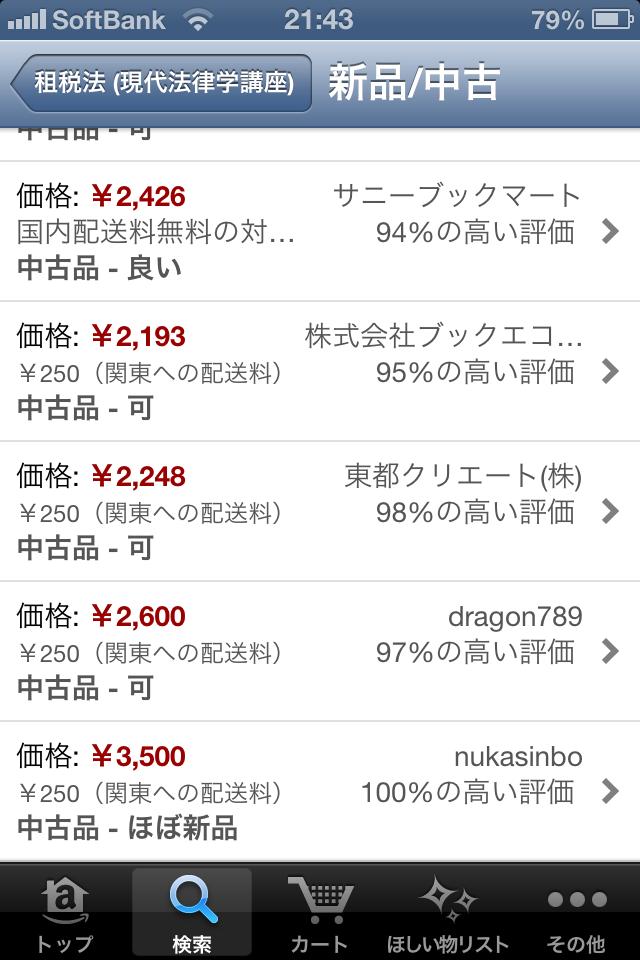View the 東都クリエート(株) offer at ¥2,248
This screenshot has width=640, height=960.
pyautogui.click(x=320, y=512)
